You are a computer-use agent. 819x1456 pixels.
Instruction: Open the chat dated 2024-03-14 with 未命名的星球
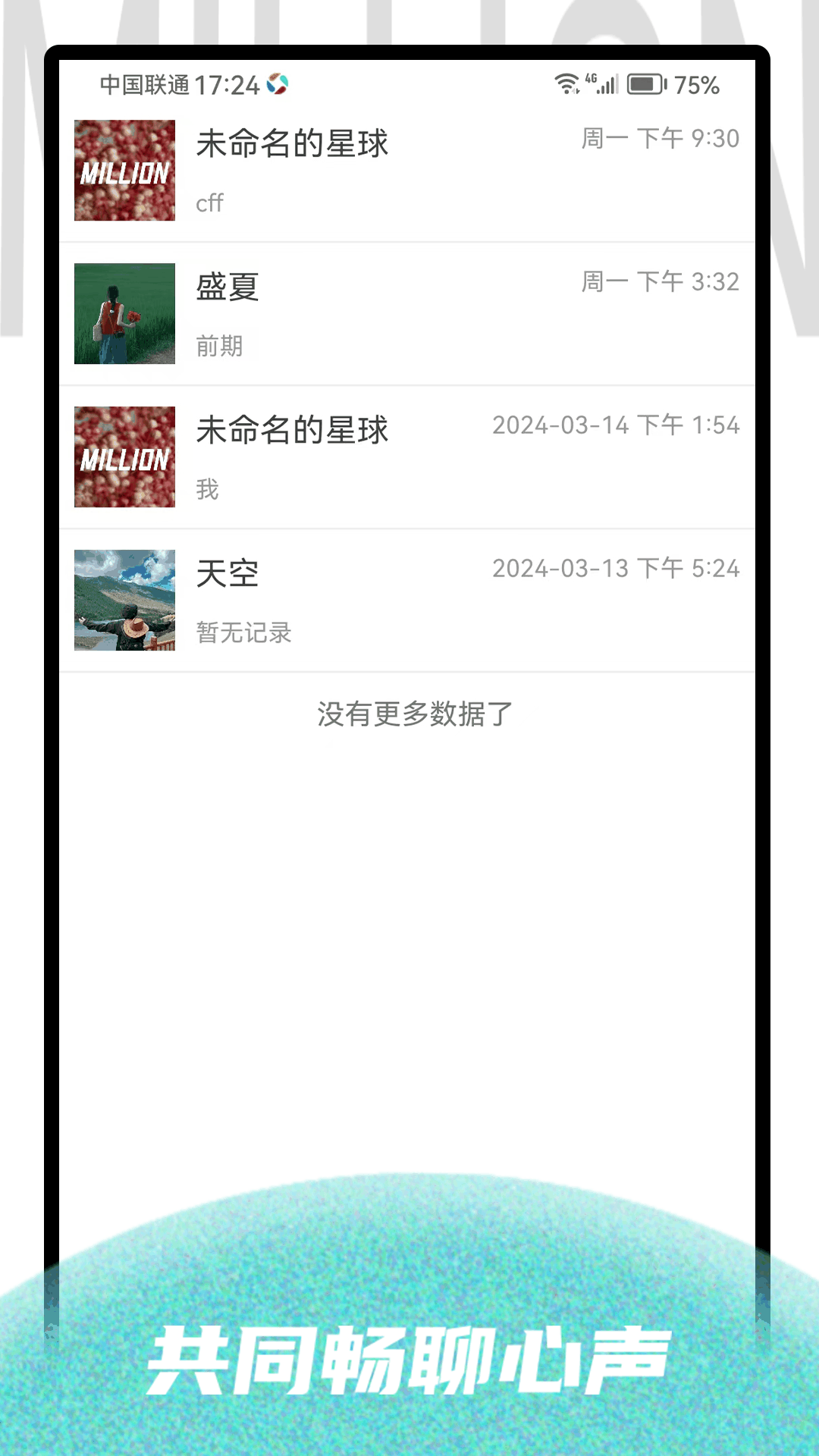(409, 457)
